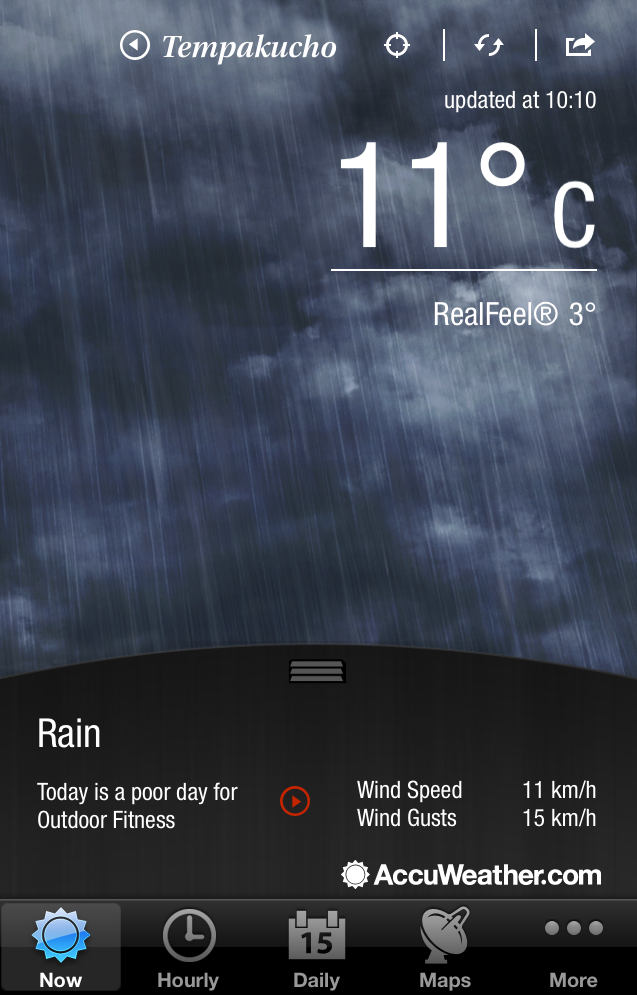Play the Outdoor Fitness forecast video
Viewport: 637px width, 995px height.
pos(295,801)
